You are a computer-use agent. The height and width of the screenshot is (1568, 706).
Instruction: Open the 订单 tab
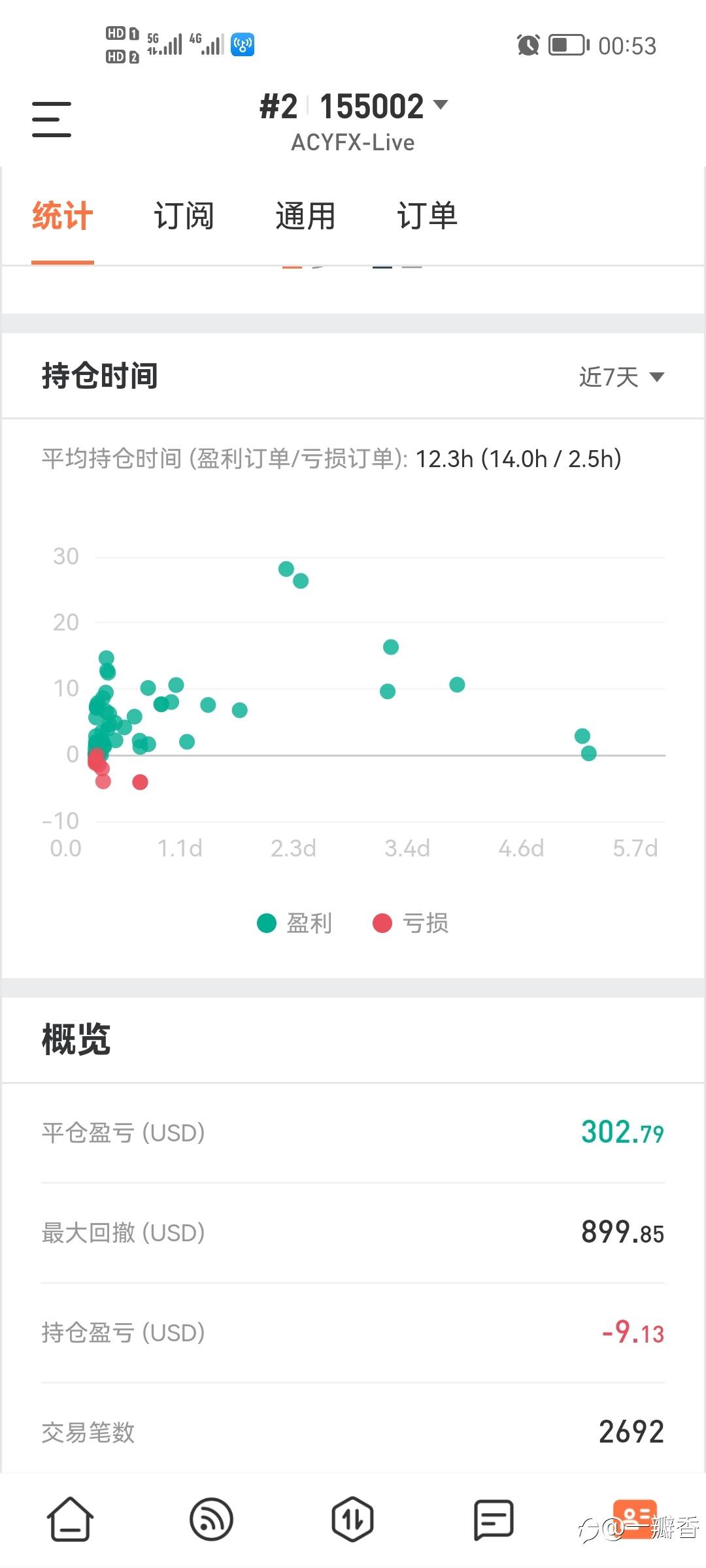[427, 216]
